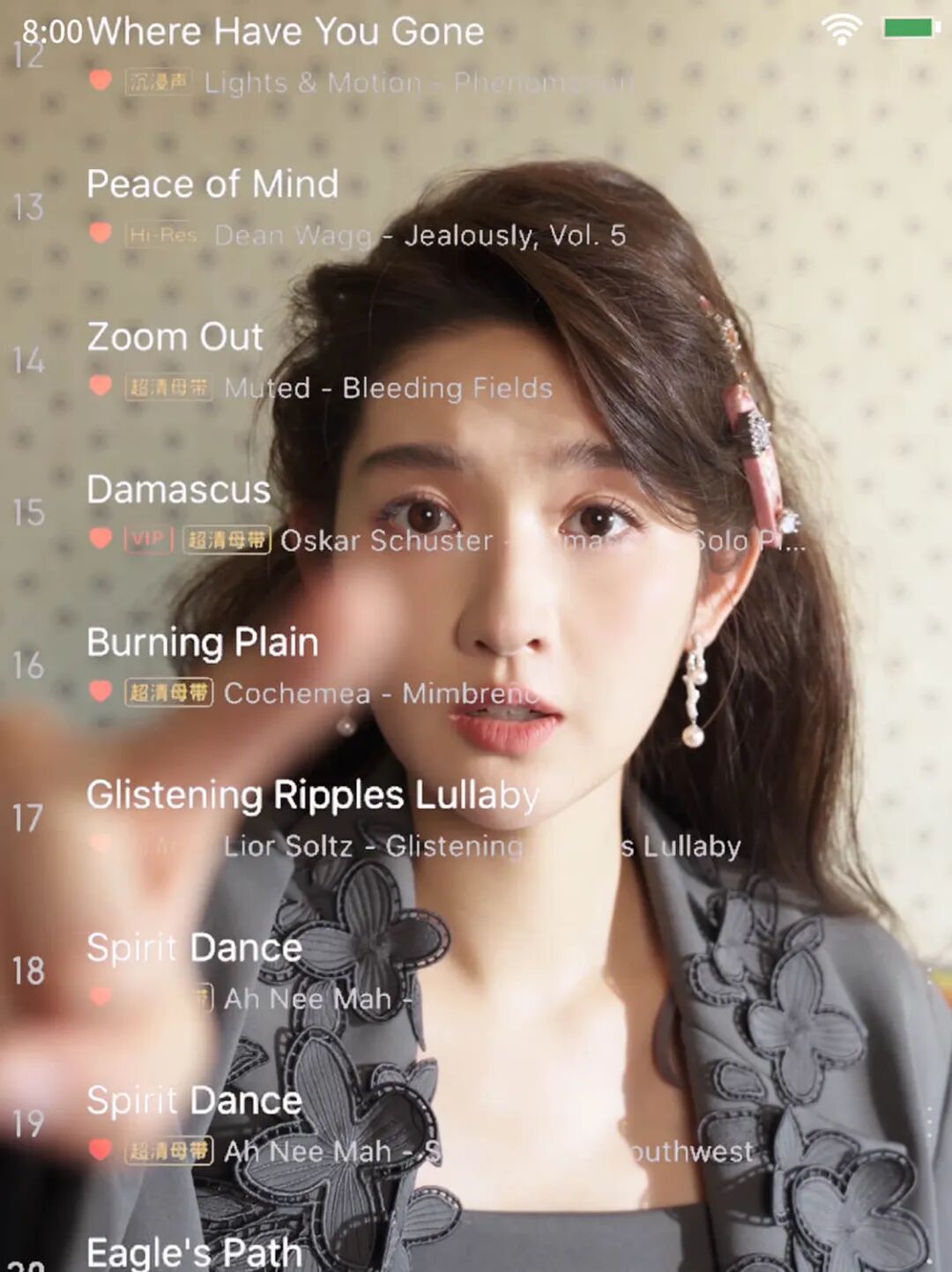Play track 19 Spirit Dance
Screen dimensions: 952x1272
pyautogui.click(x=476, y=1123)
